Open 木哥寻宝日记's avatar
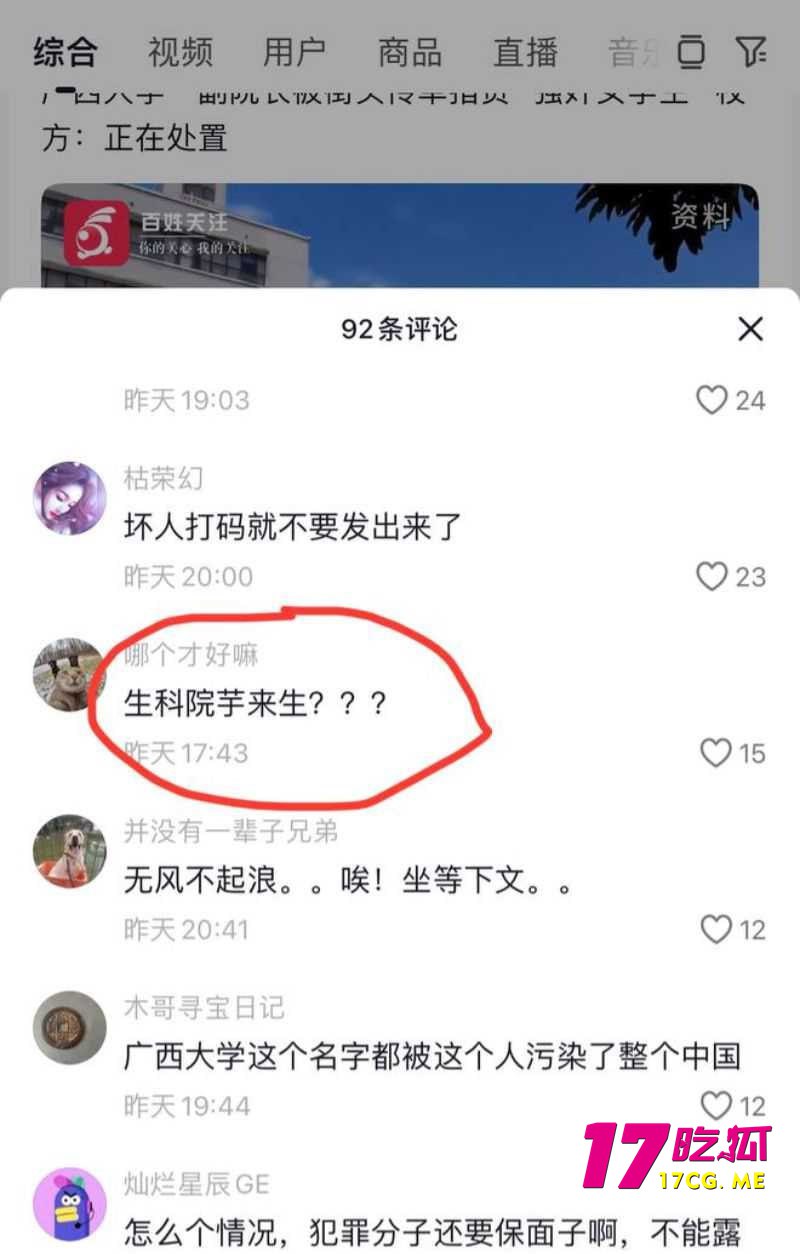Viewport: 800px width, 1254px height. [69, 1028]
